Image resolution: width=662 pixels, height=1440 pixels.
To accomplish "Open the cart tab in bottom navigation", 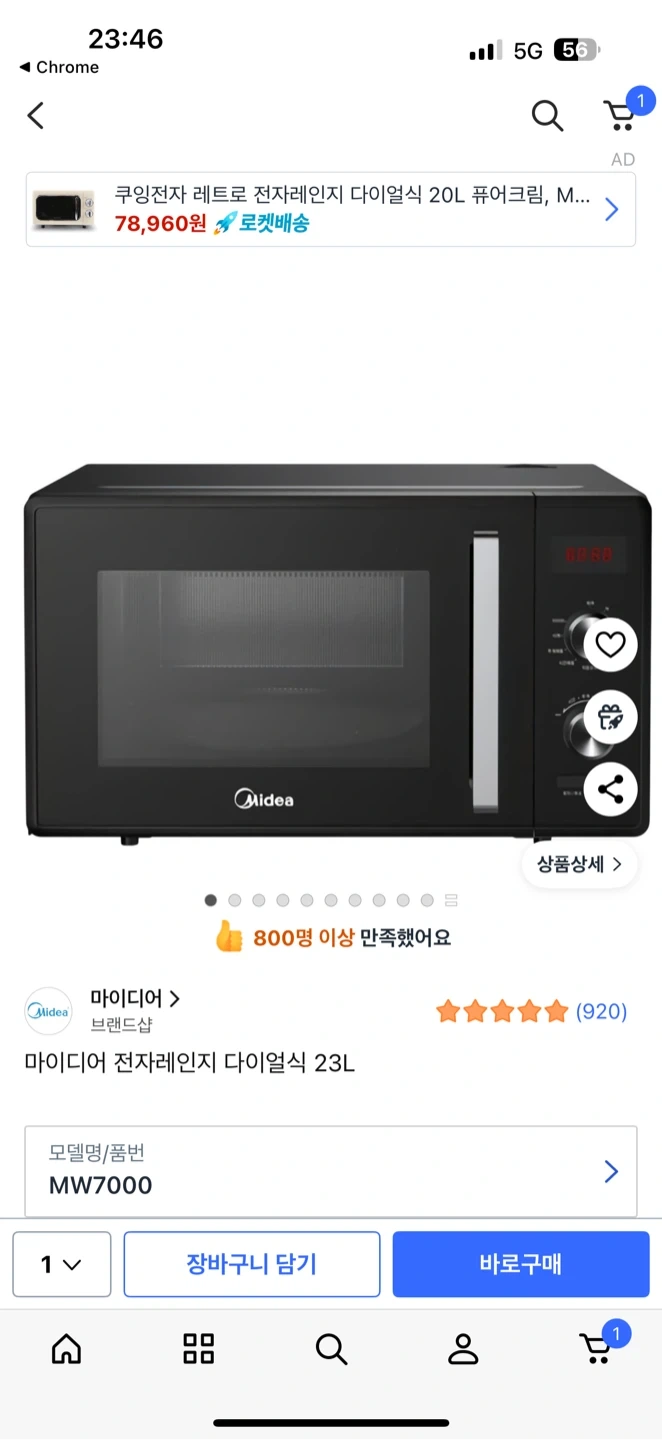I will point(597,1349).
